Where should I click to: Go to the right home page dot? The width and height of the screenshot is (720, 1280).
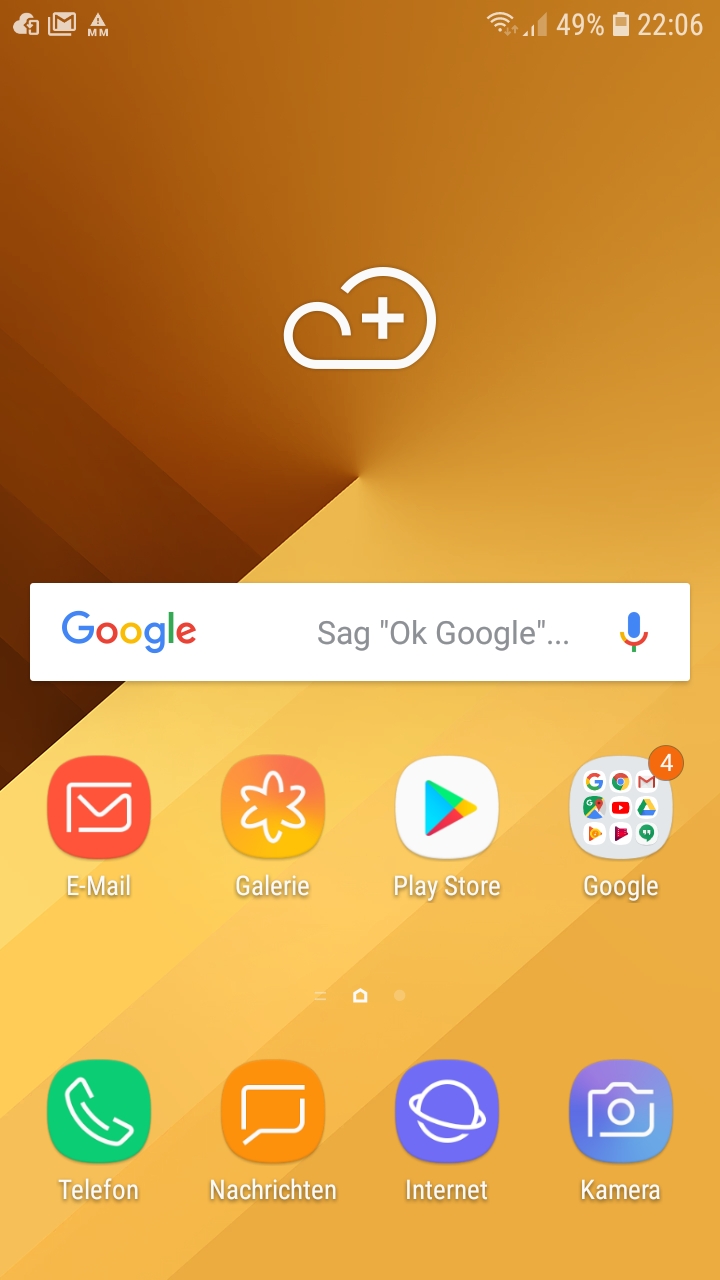400,995
